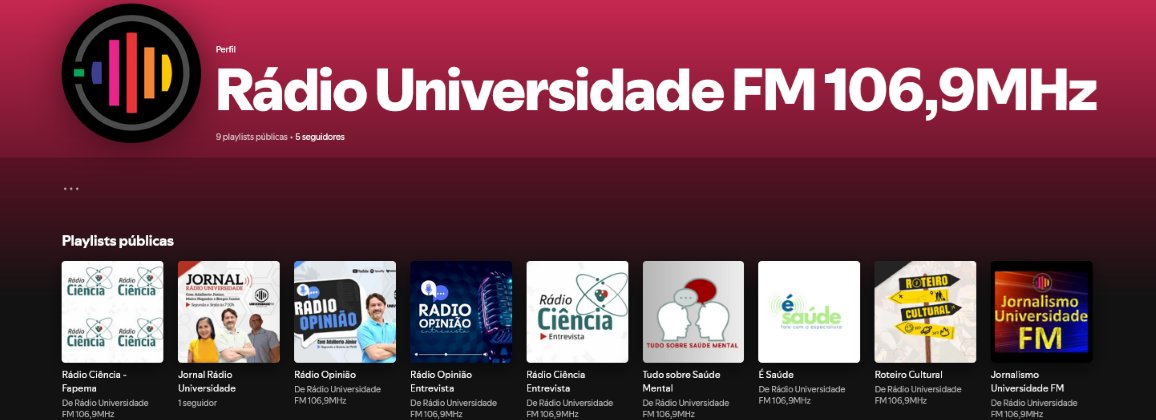
Task: Open the É Saúde playlist
Action: [809, 311]
